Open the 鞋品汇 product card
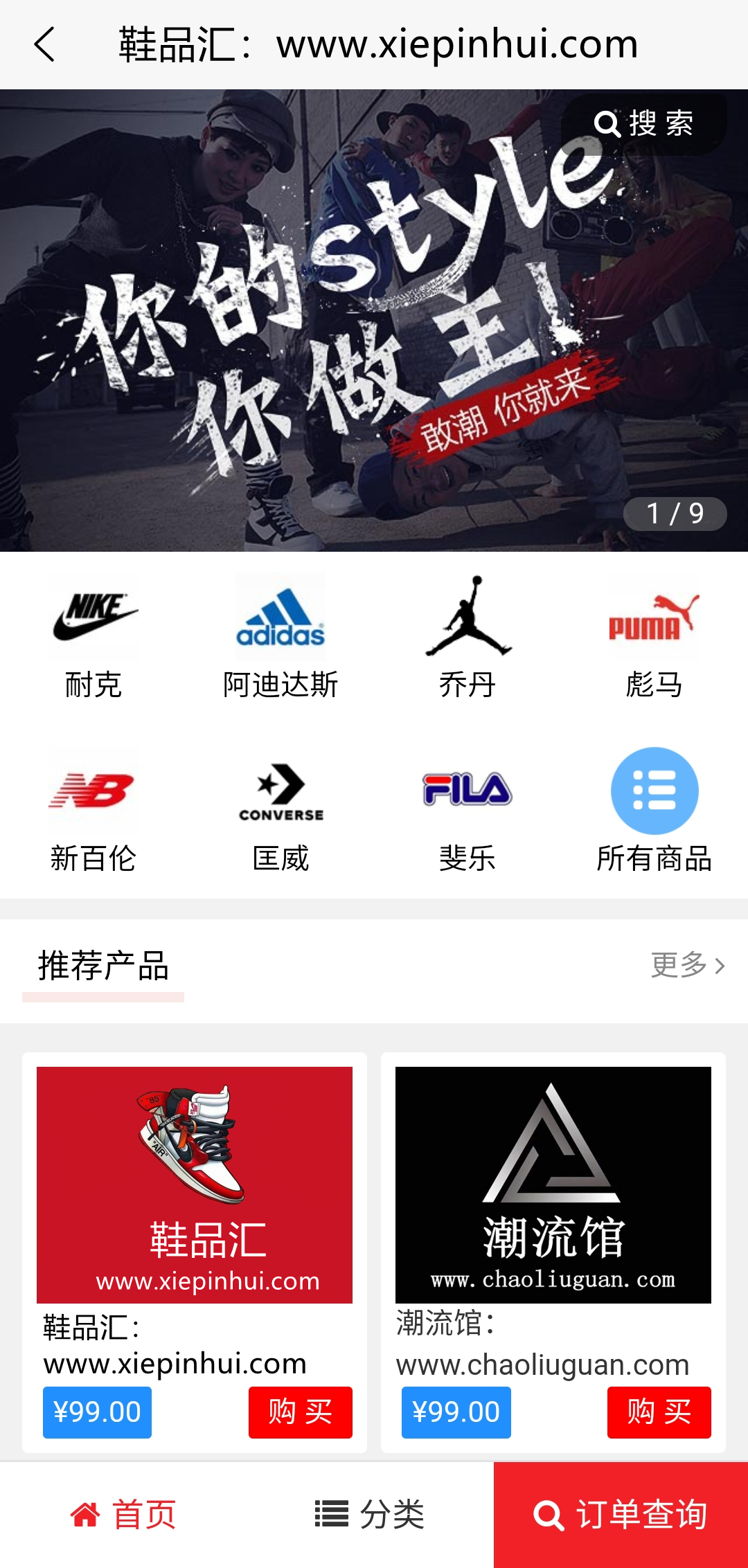This screenshot has width=748, height=1568. click(x=195, y=1185)
